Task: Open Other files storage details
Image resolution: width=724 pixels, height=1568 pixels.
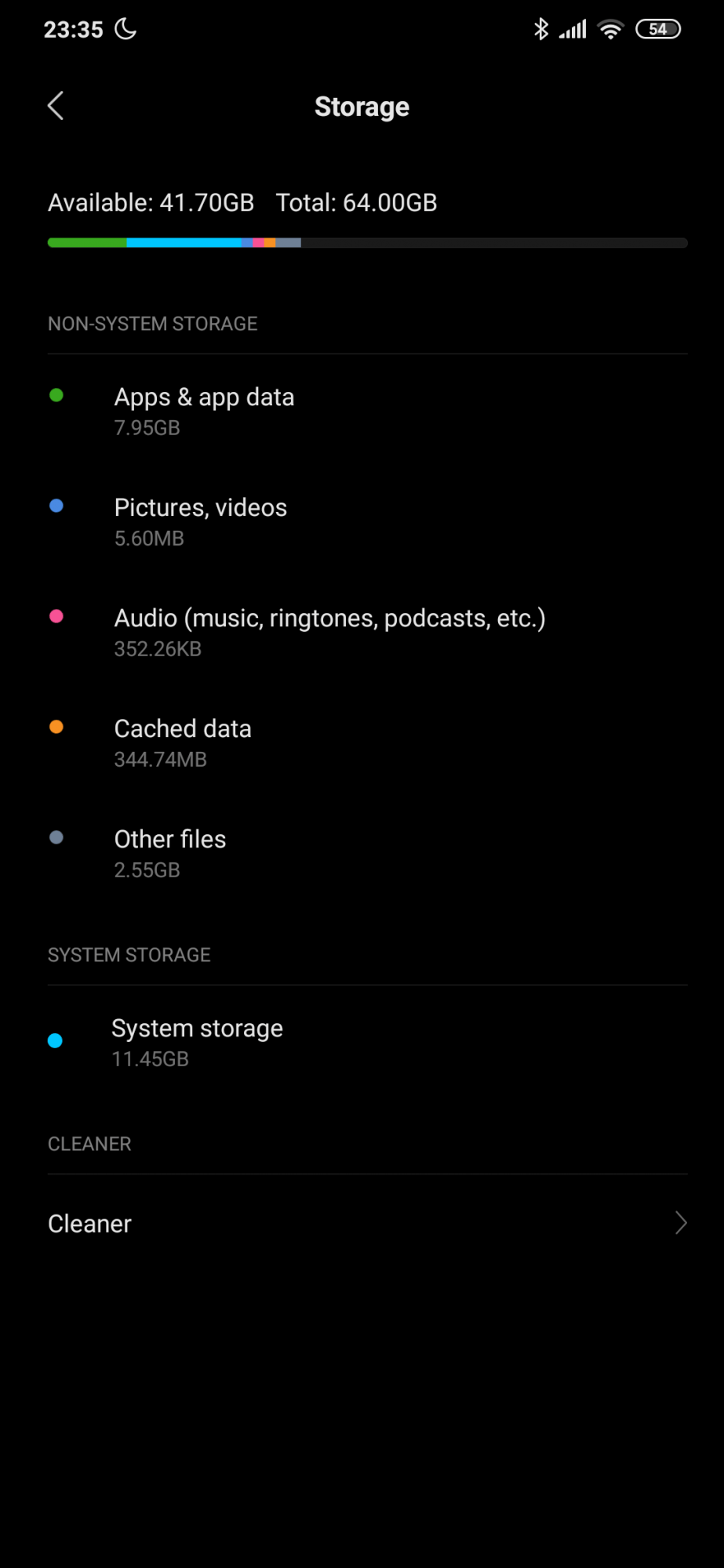Action: [x=170, y=853]
